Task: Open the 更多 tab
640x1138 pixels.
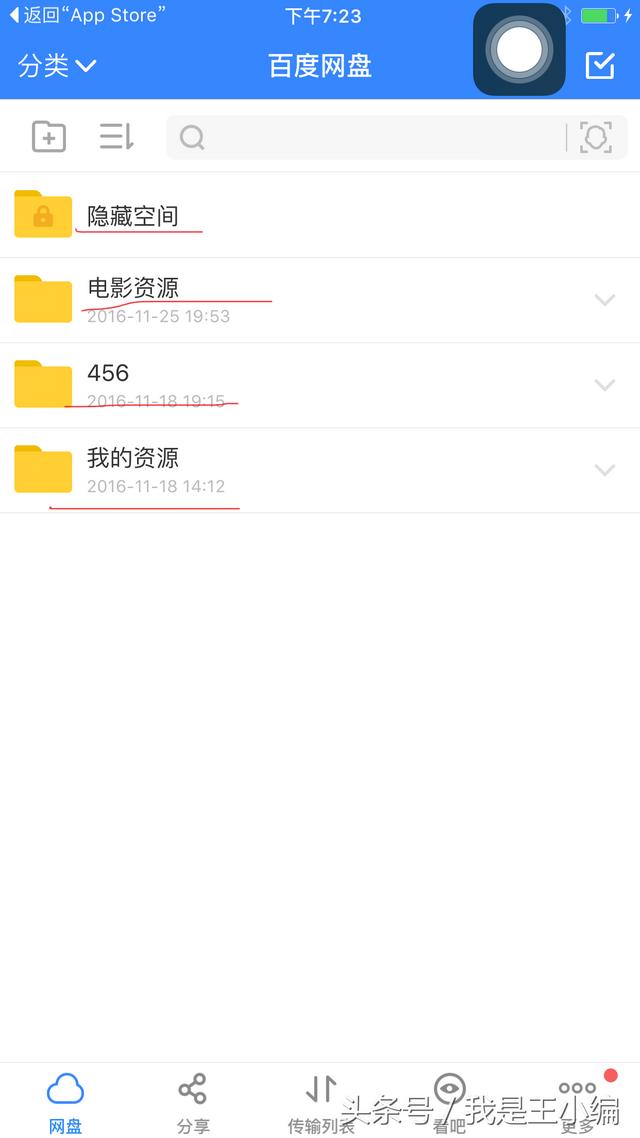Action: point(578,1102)
